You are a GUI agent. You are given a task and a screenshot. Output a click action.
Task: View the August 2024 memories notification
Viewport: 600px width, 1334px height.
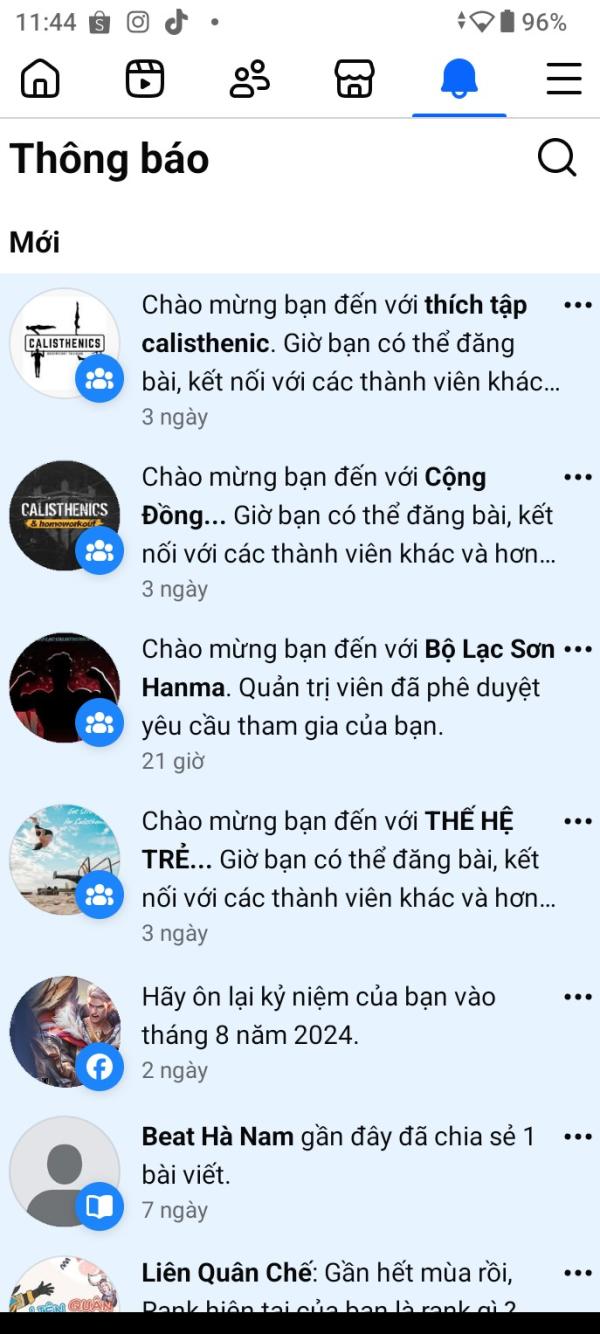click(x=340, y=1030)
